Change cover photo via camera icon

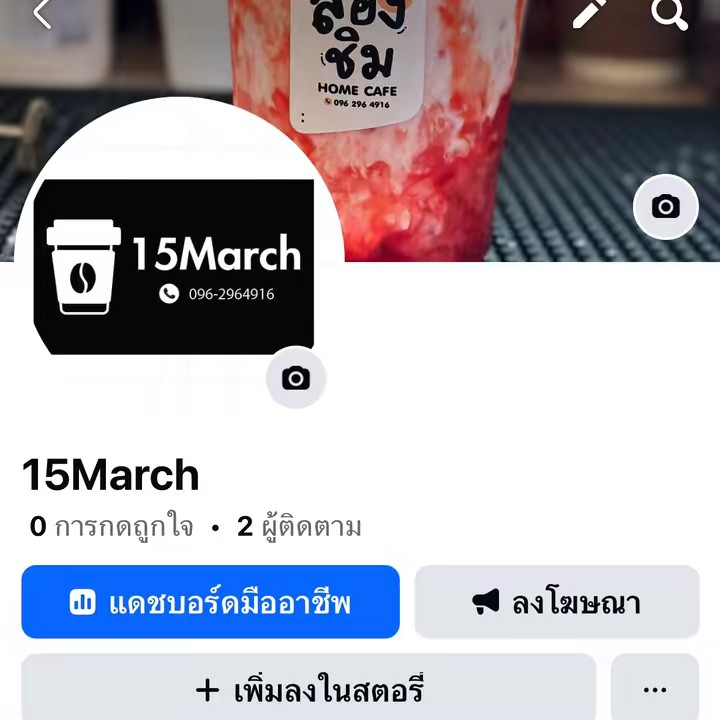pos(665,207)
